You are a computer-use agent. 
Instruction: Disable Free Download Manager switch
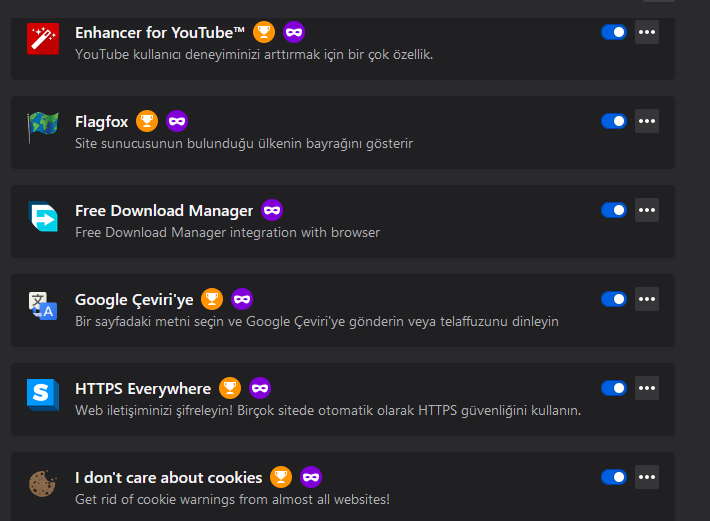(x=613, y=210)
